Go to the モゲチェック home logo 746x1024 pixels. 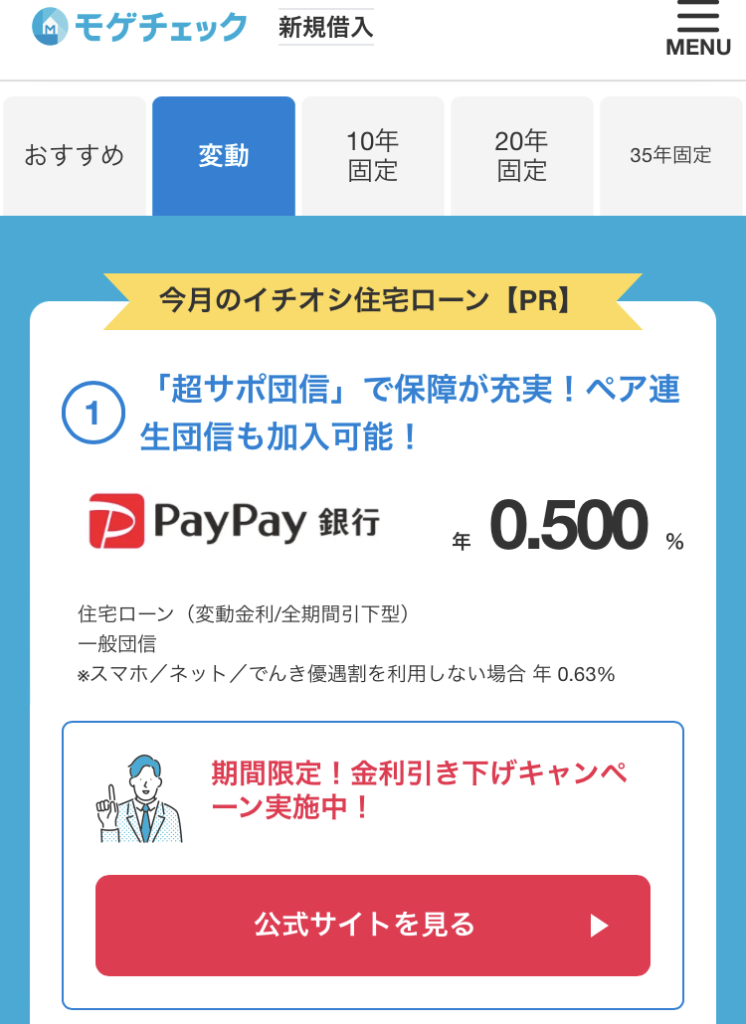pyautogui.click(x=139, y=27)
